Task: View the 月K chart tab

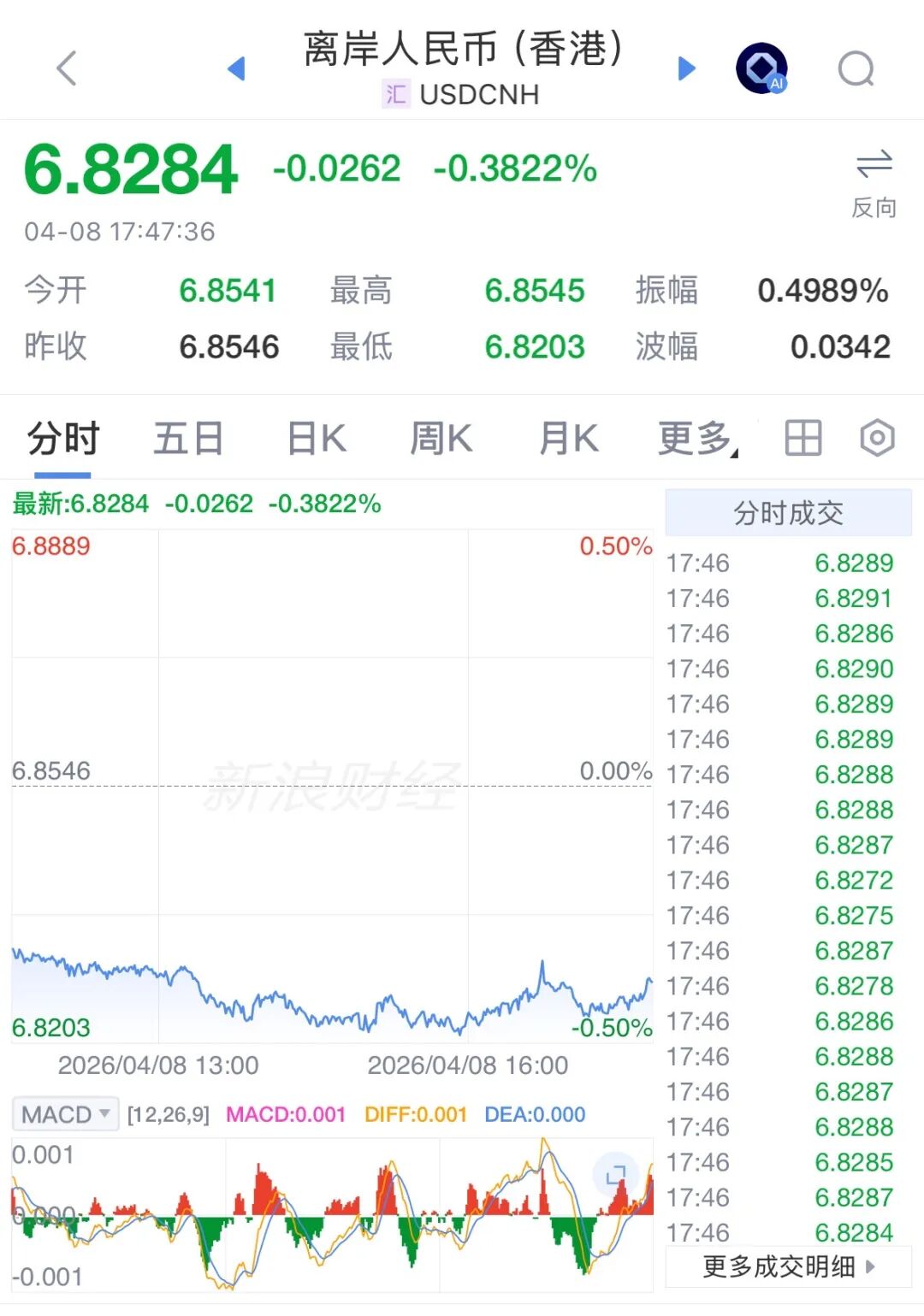Action: 569,440
